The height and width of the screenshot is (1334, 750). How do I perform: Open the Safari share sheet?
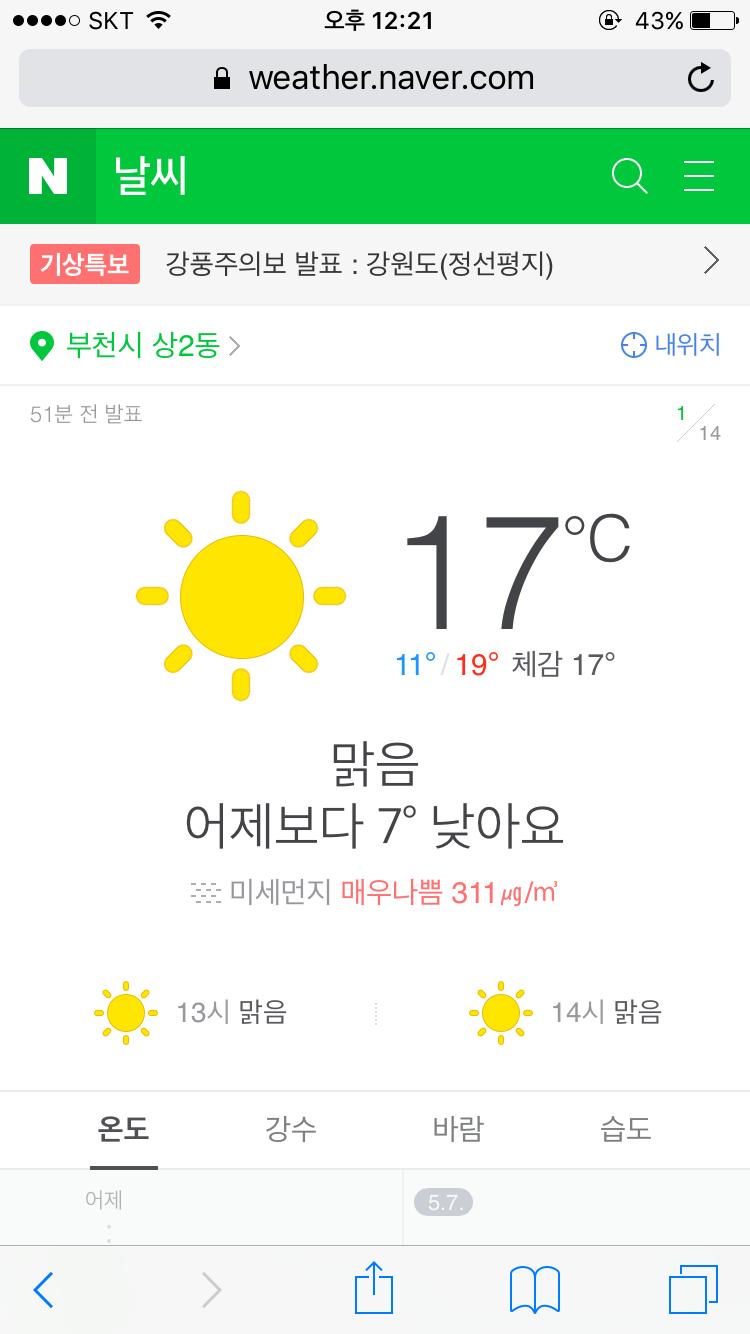coord(374,1288)
